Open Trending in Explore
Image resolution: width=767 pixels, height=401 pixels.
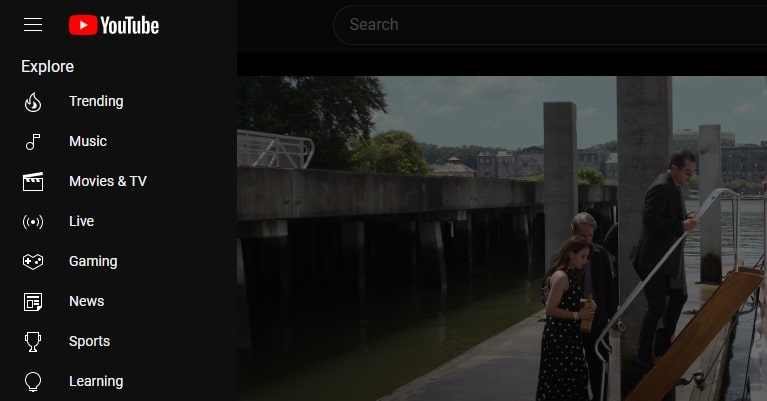click(95, 101)
